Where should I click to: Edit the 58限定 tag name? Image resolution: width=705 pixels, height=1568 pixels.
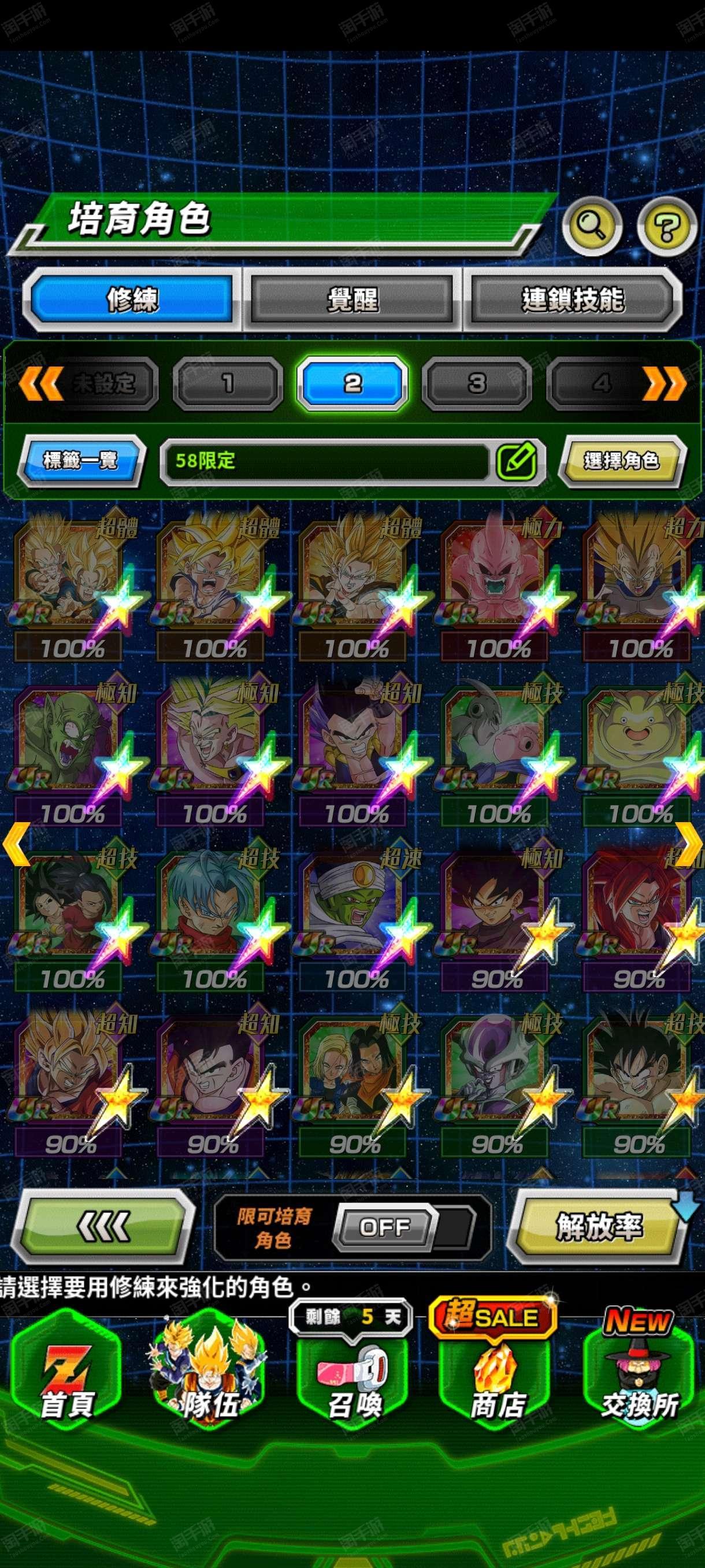[x=517, y=461]
